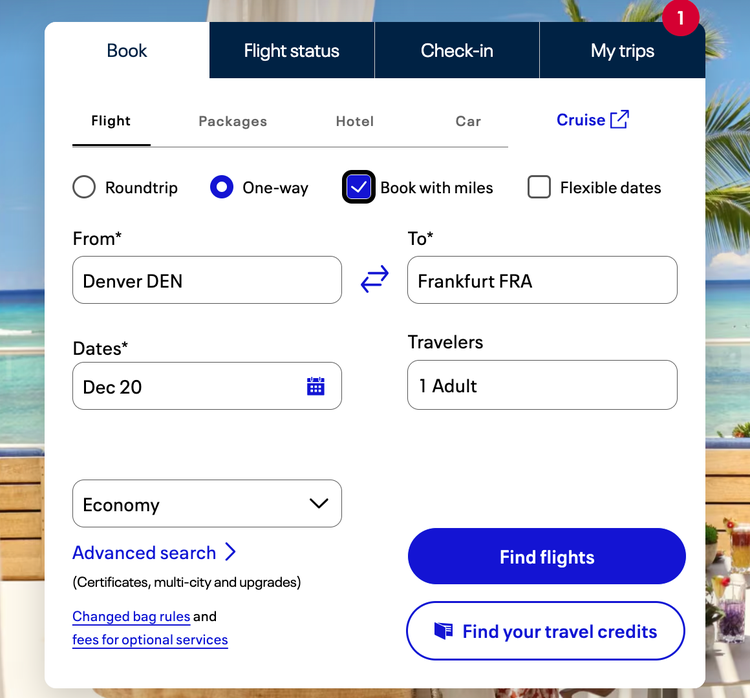Change the Travelers count
The image size is (750, 698).
[x=542, y=386]
